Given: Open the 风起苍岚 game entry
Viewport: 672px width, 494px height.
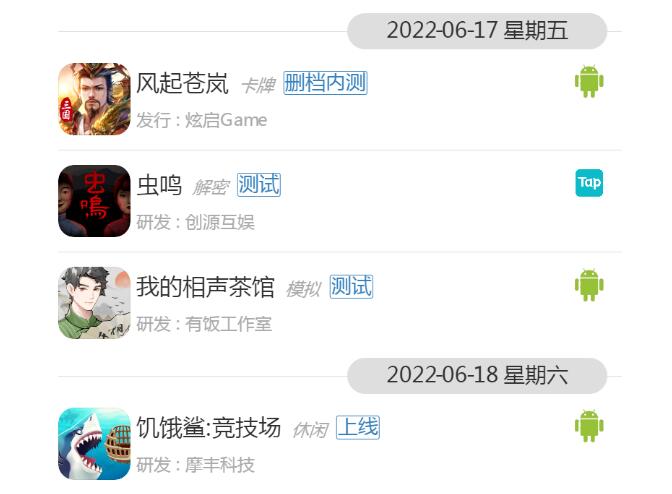Looking at the screenshot, I should [182, 83].
